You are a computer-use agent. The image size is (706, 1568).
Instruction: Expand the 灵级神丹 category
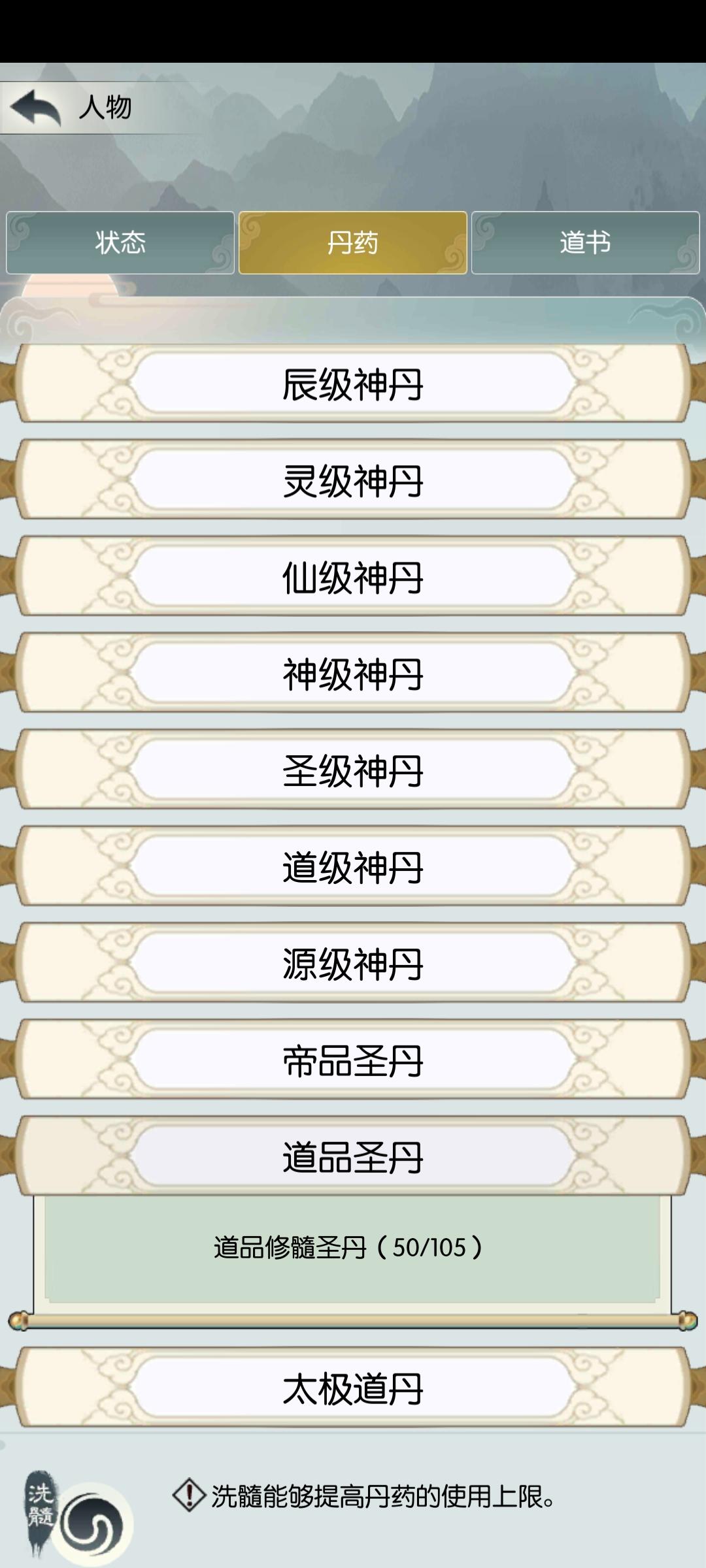tap(353, 482)
